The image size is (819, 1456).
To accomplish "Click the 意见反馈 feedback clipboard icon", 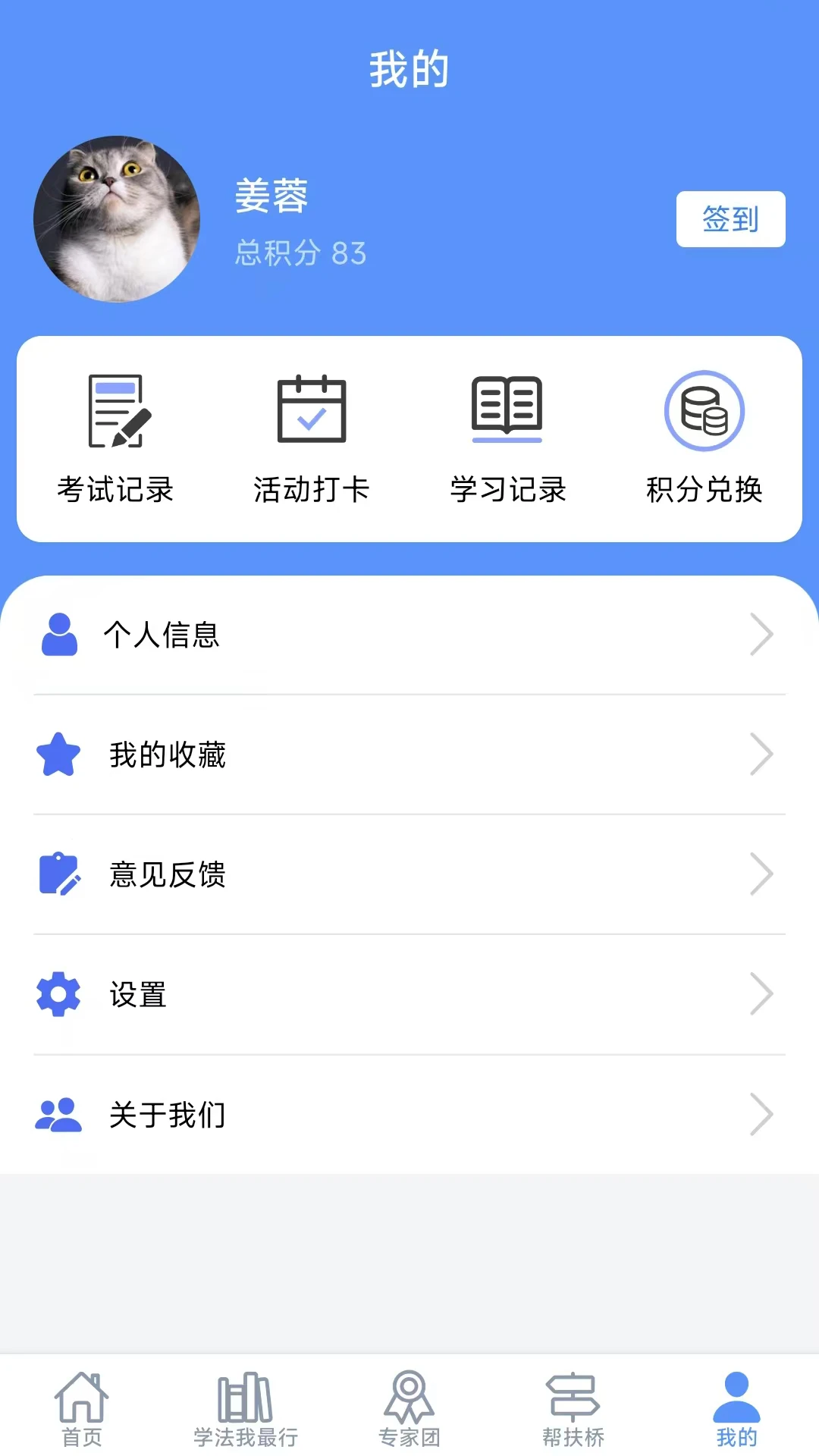I will [58, 874].
